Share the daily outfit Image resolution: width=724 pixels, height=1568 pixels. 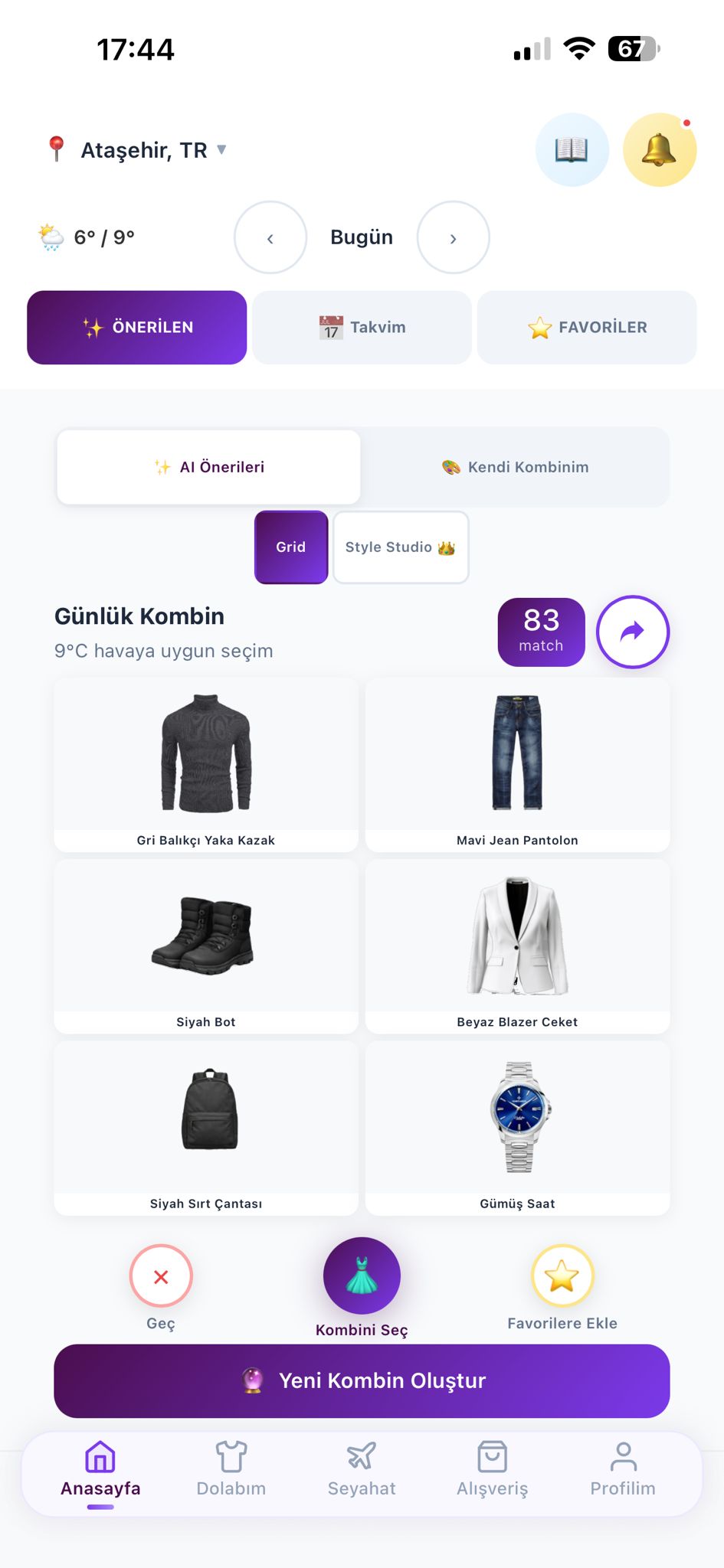click(x=632, y=632)
